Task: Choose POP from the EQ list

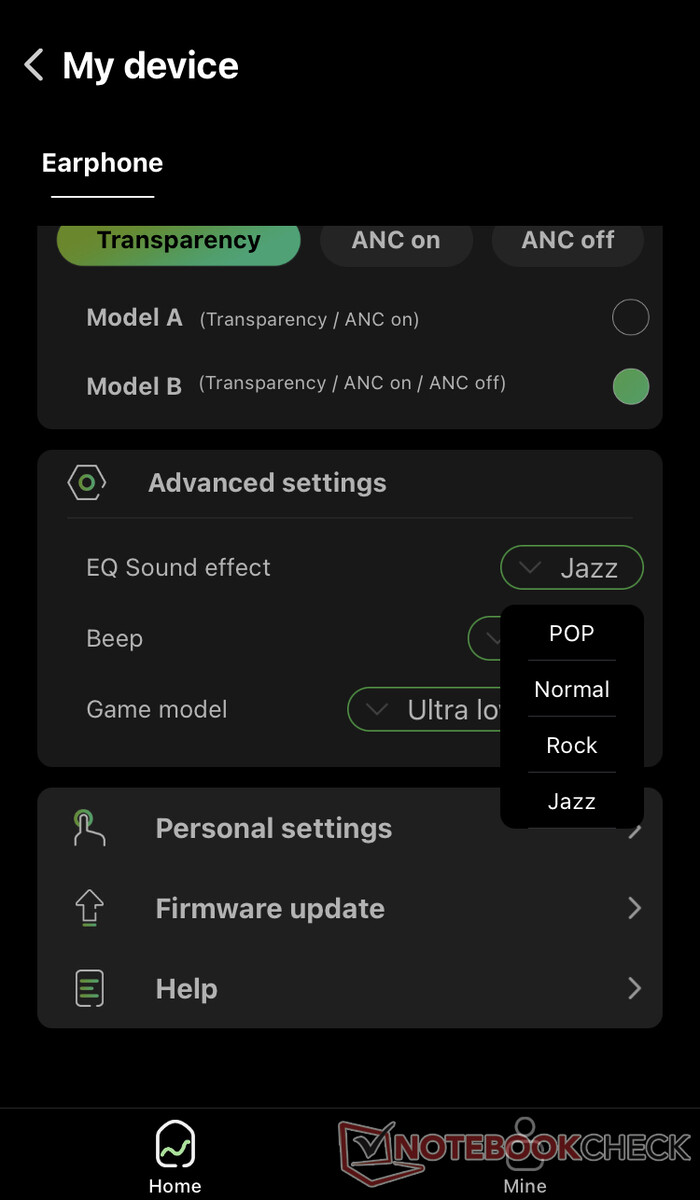Action: tap(572, 633)
